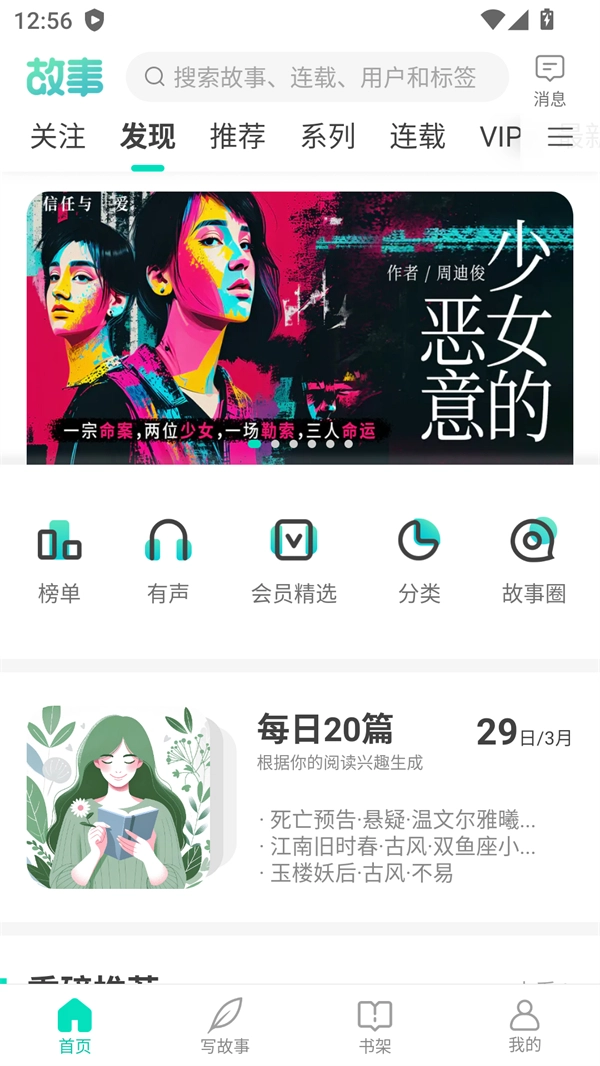Screen dimensions: 600x1066
Task: Expand the channel list menu icon
Action: pyautogui.click(x=561, y=136)
